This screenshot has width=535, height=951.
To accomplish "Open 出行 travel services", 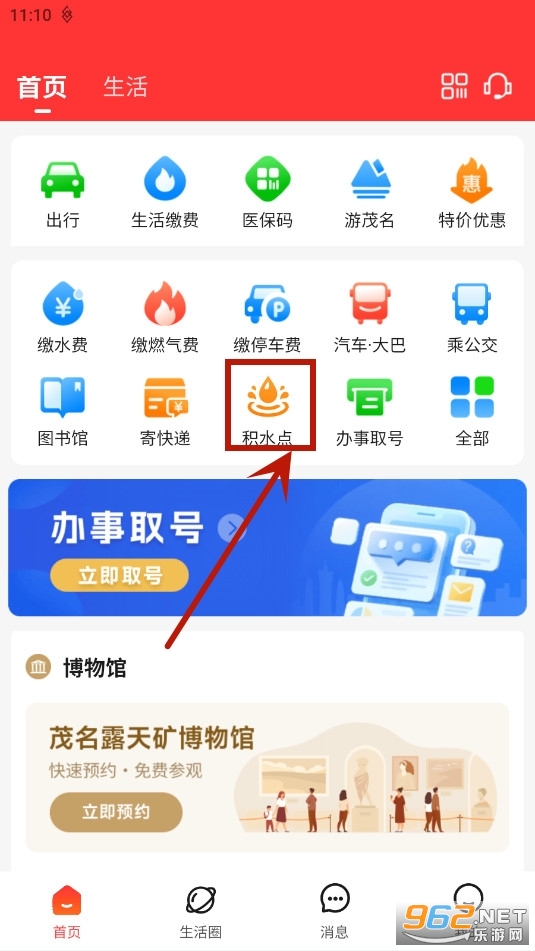I will tap(62, 195).
